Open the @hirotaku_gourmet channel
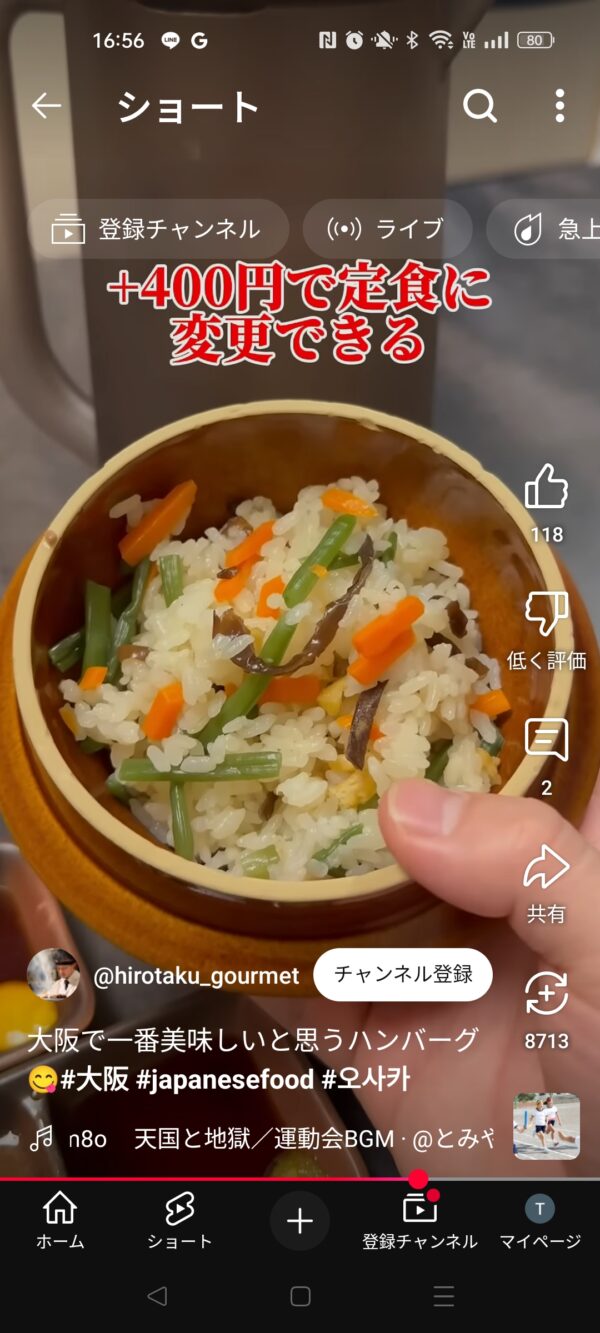 coord(196,977)
